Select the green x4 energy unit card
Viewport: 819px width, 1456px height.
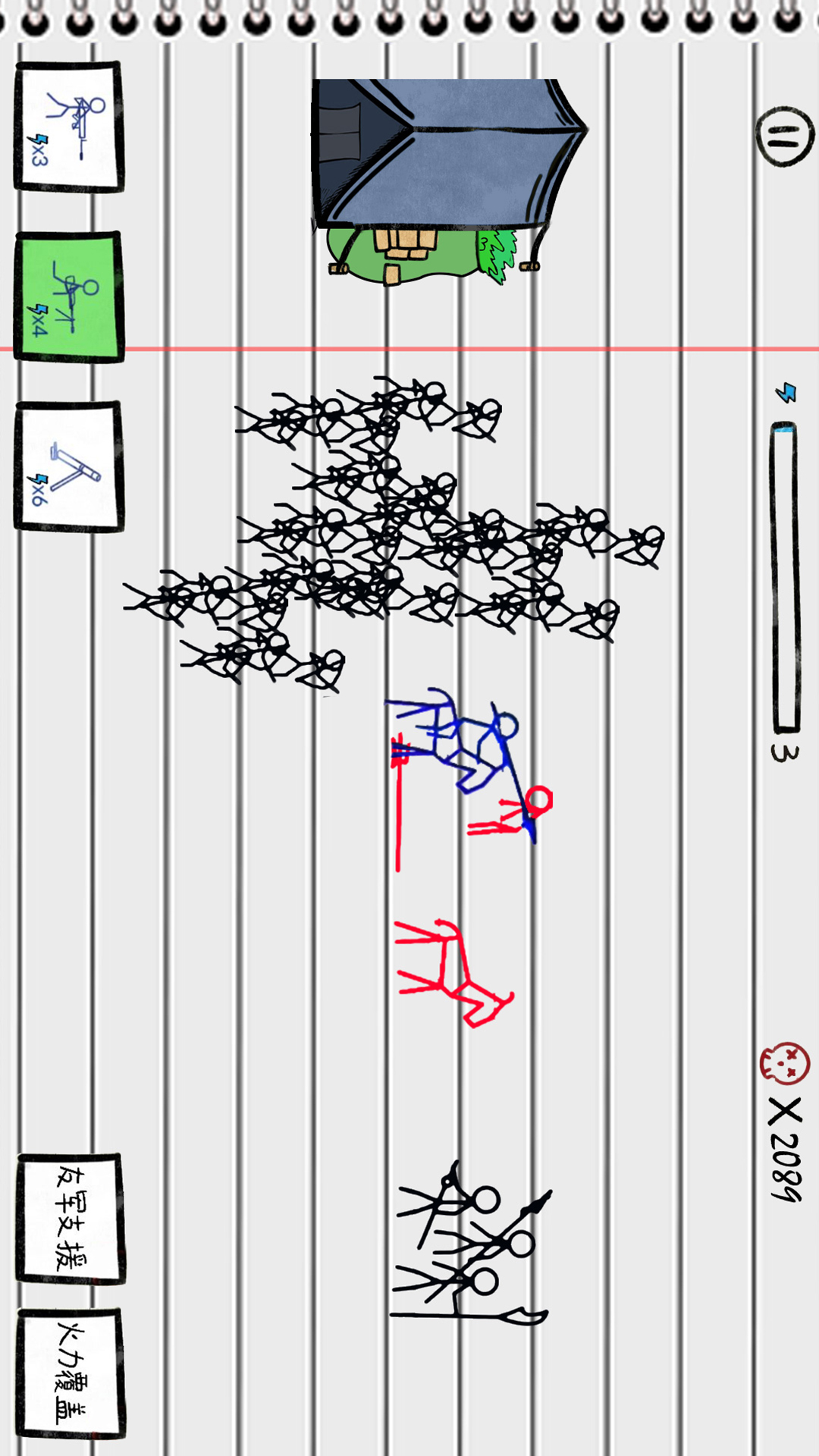pos(69,297)
